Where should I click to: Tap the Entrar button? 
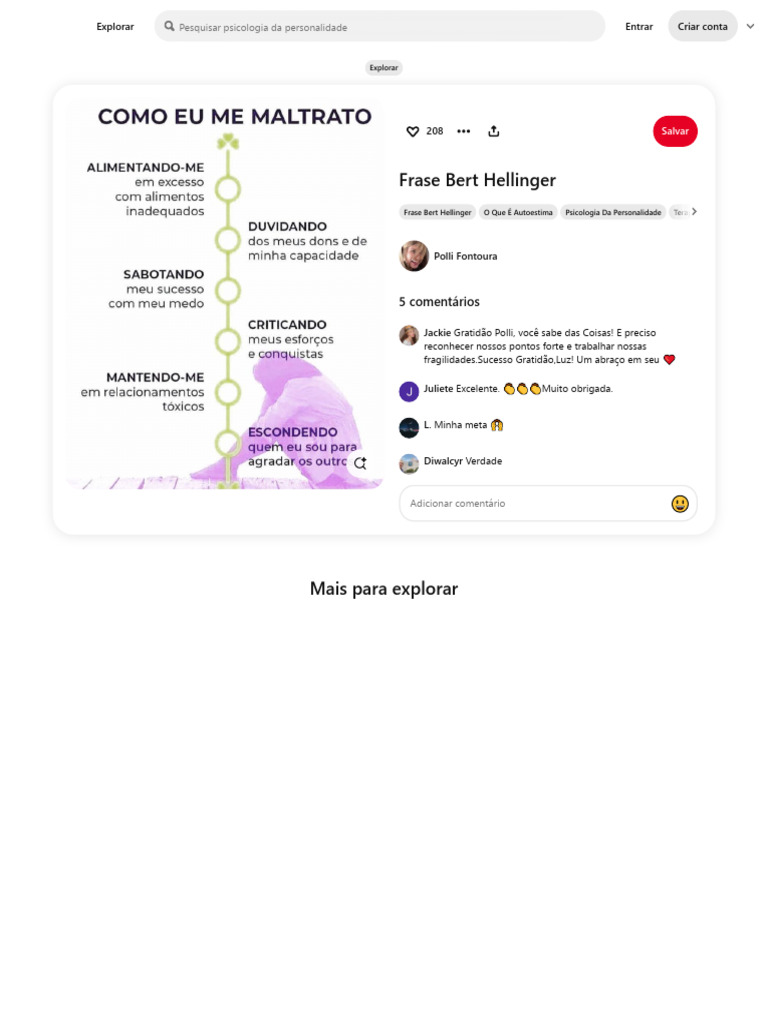639,27
